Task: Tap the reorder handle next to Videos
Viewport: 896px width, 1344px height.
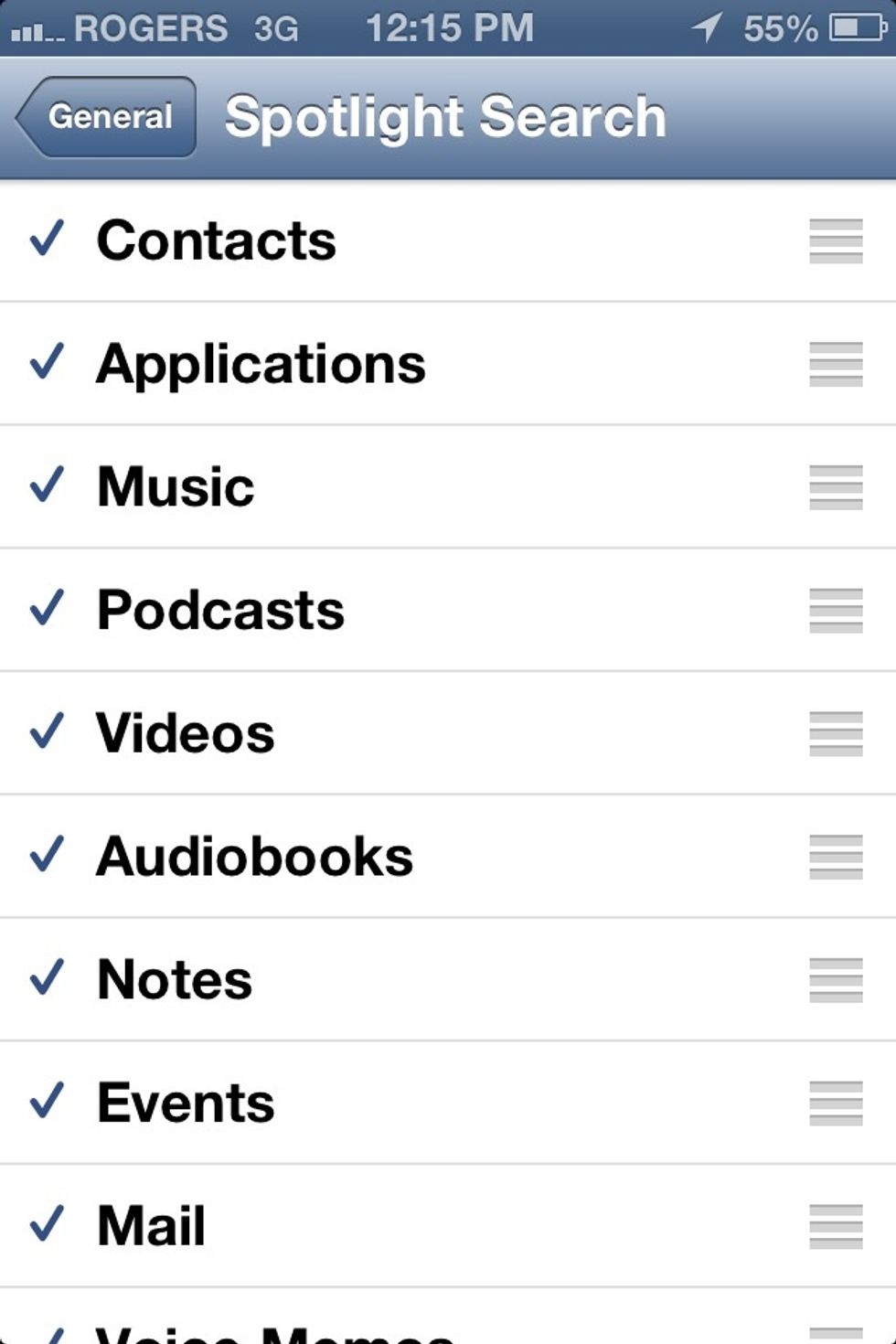Action: point(837,733)
